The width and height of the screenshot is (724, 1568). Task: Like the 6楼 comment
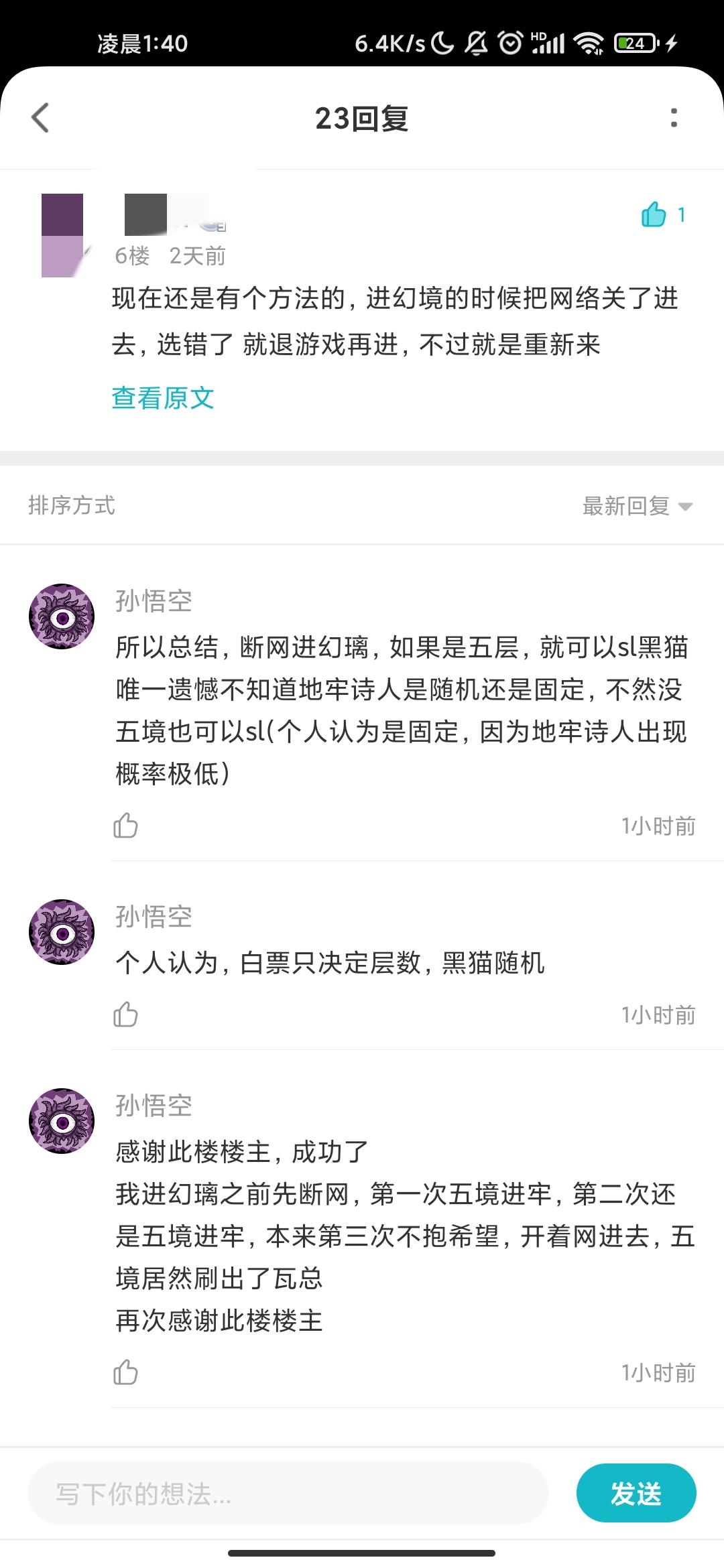(654, 214)
